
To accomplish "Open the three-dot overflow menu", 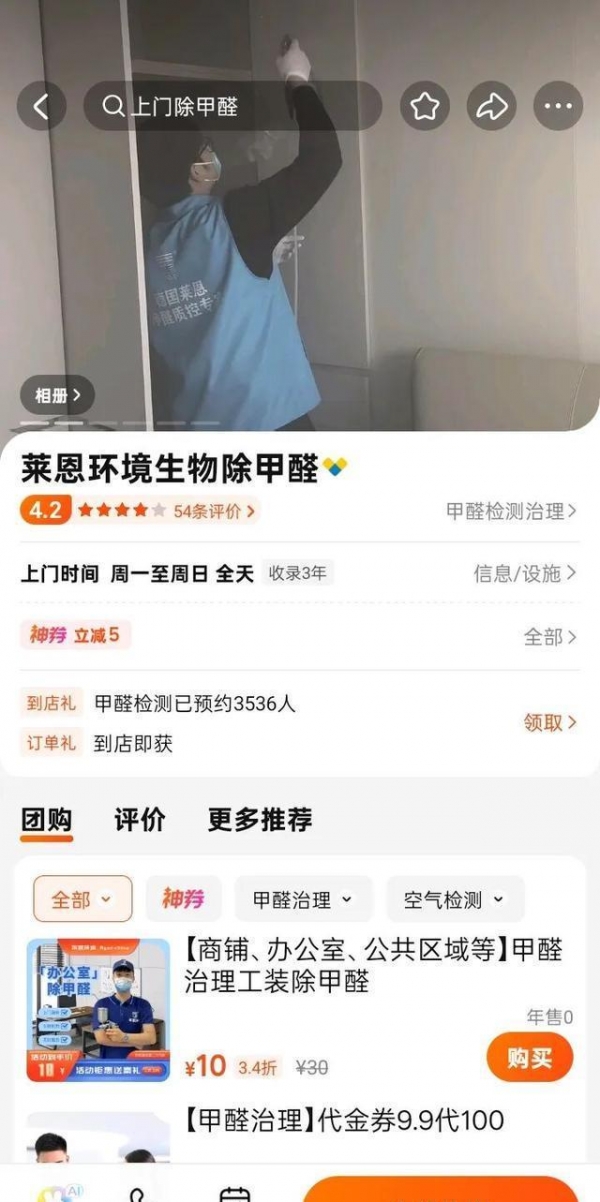I will (x=557, y=106).
